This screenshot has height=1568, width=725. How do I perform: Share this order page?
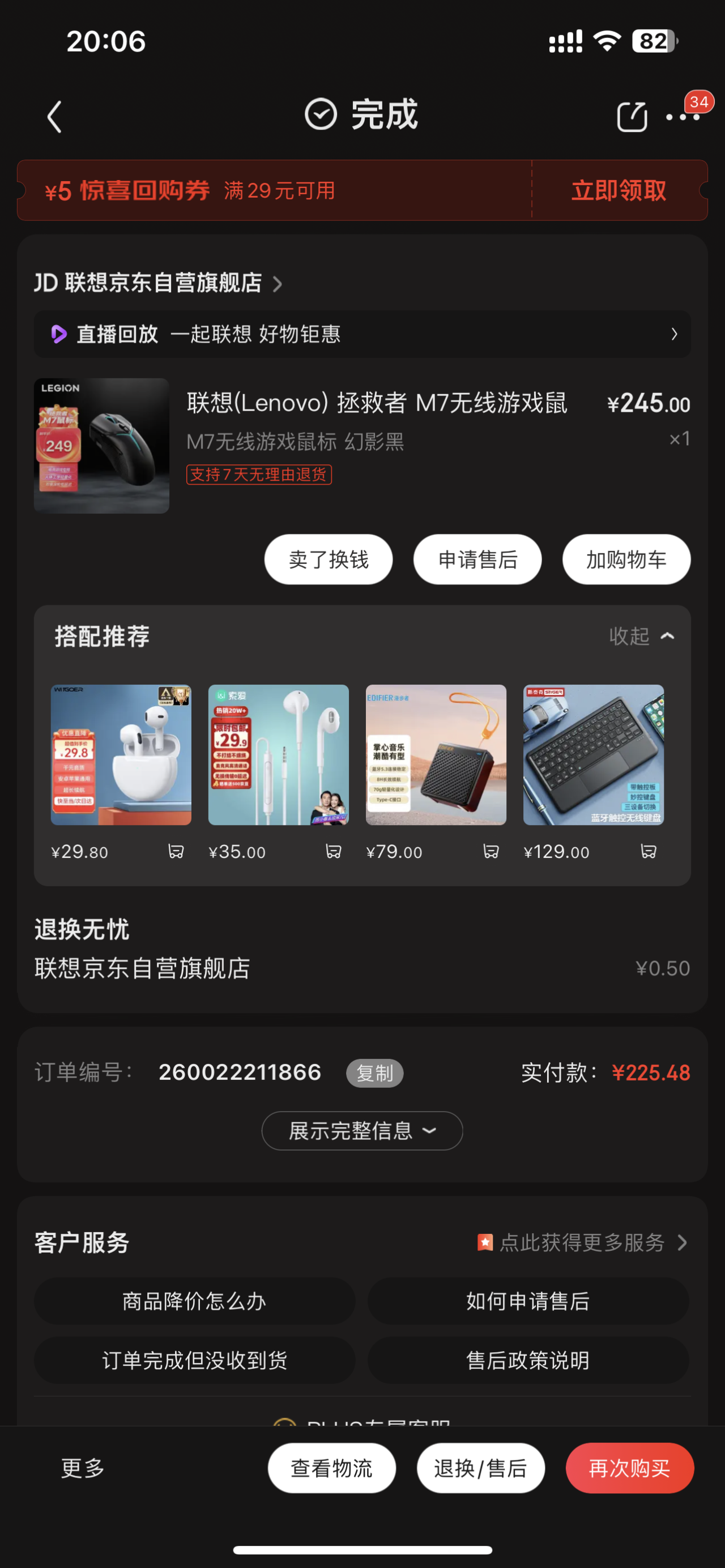631,117
